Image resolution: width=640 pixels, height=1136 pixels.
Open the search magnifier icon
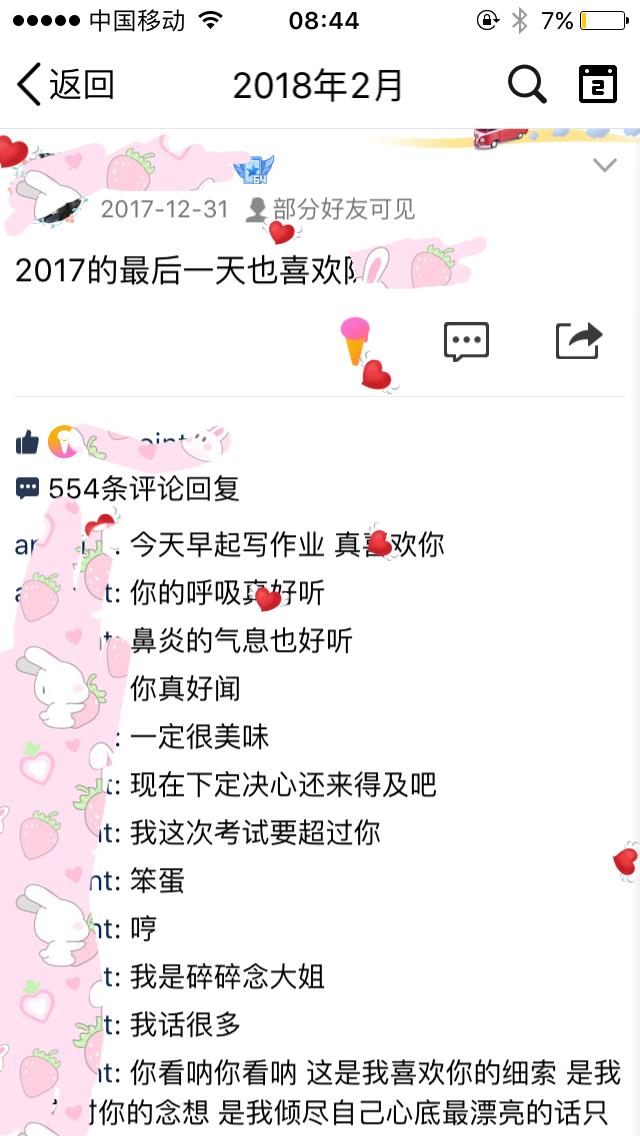pyautogui.click(x=527, y=85)
